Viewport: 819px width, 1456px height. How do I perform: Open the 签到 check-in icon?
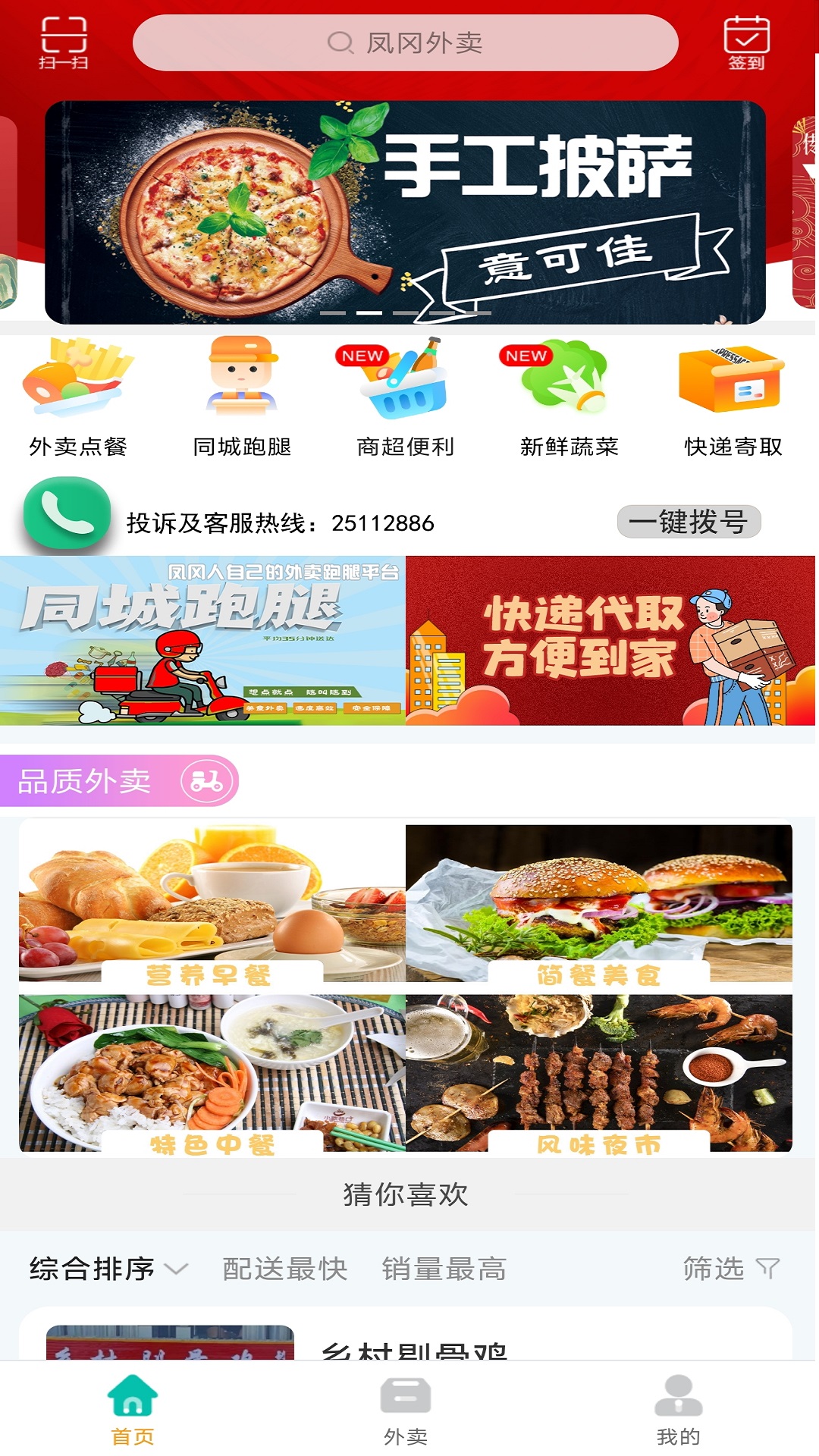click(746, 43)
